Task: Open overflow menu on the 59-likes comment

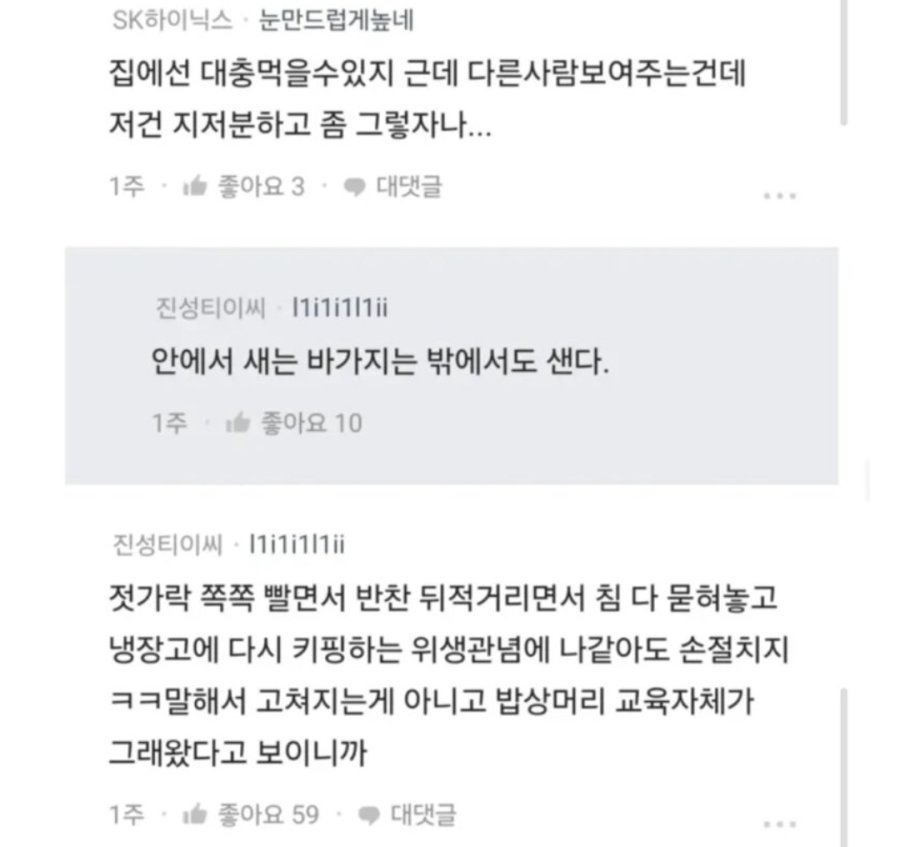Action: tap(779, 822)
